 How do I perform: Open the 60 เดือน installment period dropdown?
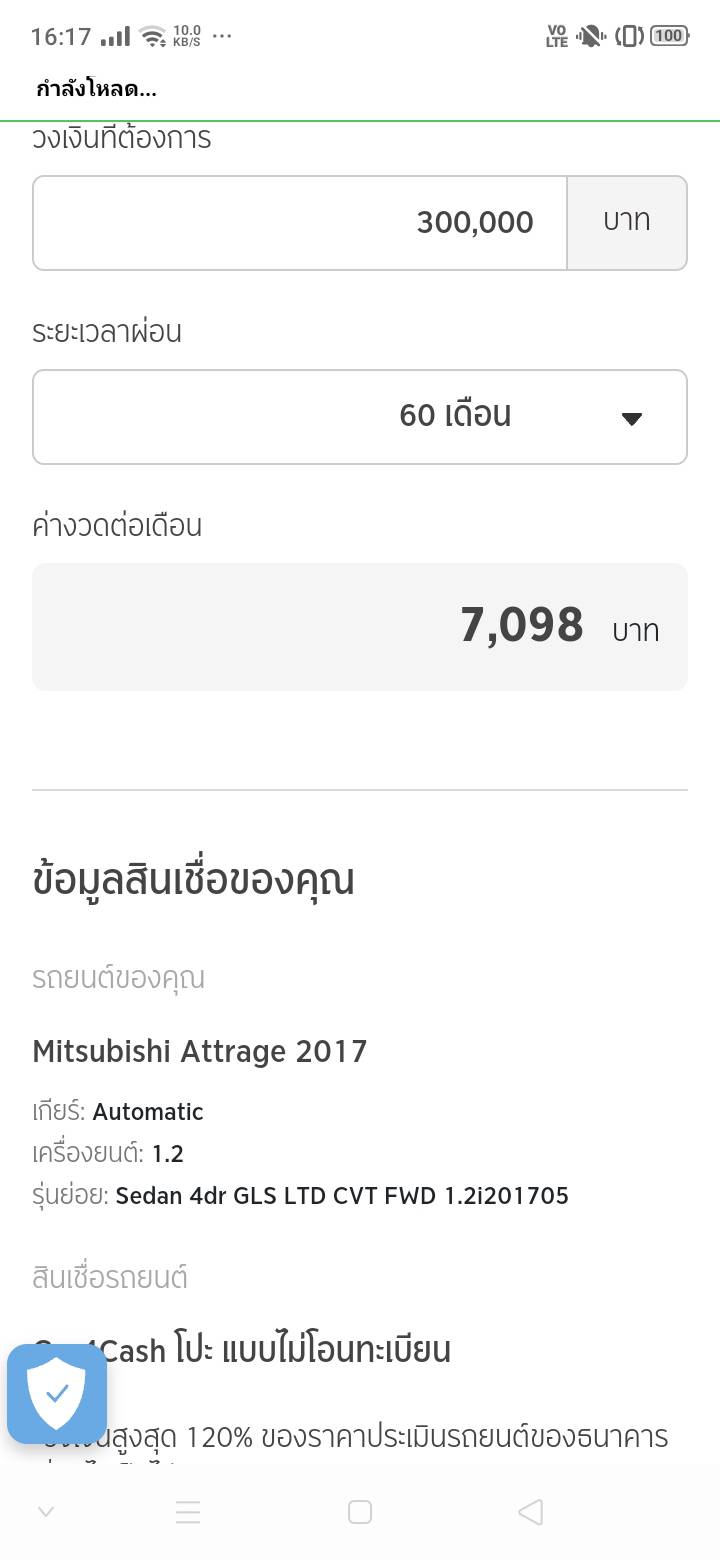[360, 417]
